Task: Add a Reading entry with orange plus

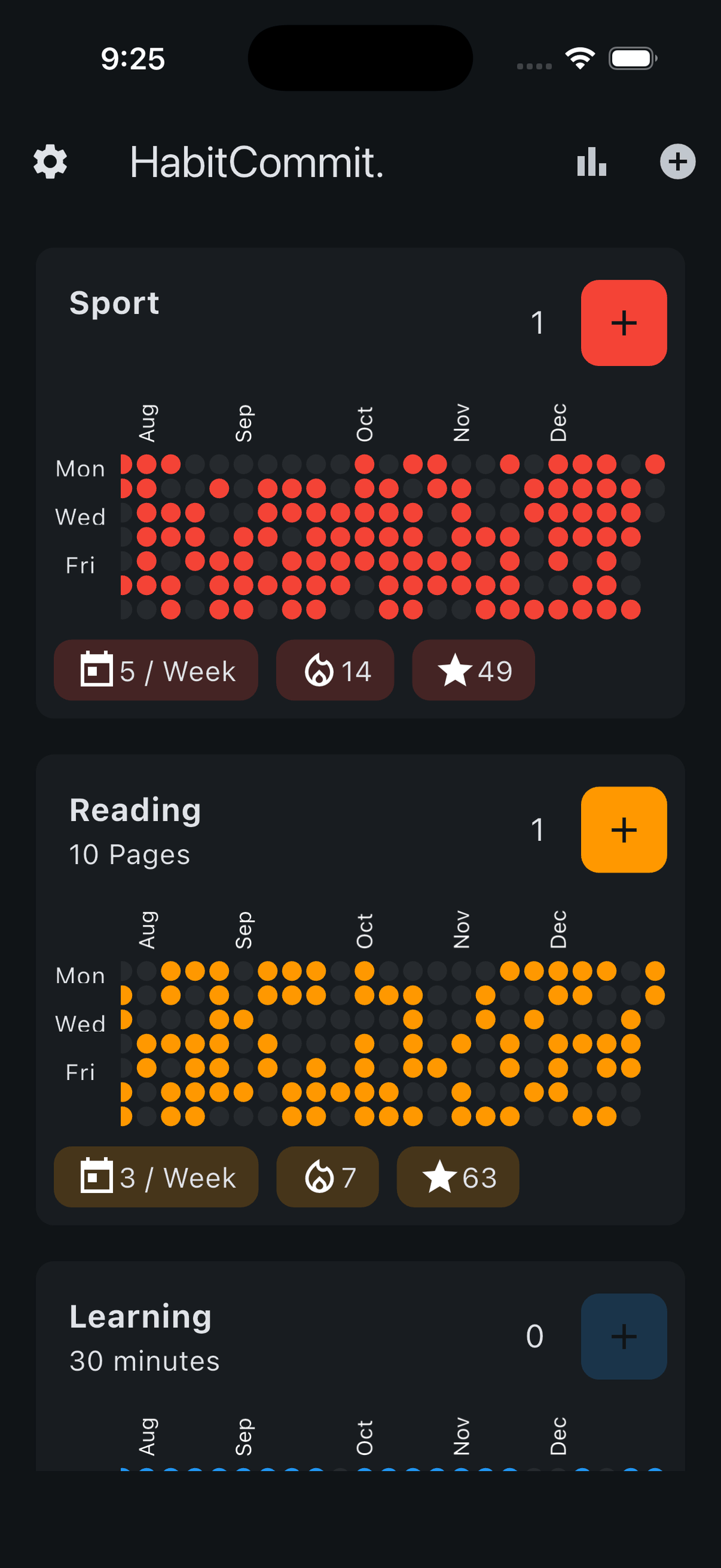Action: click(623, 829)
